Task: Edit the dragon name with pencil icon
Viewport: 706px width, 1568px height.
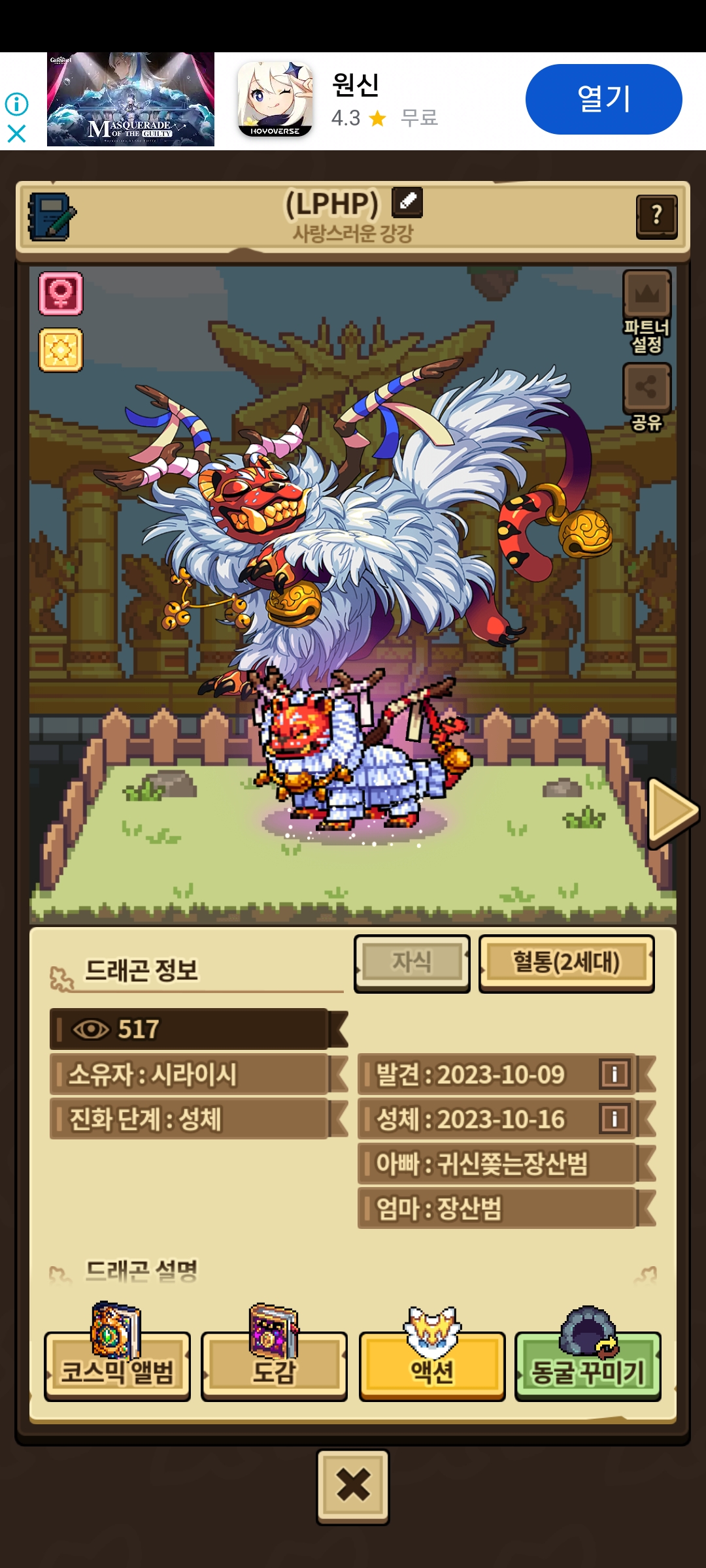Action: pos(407,202)
